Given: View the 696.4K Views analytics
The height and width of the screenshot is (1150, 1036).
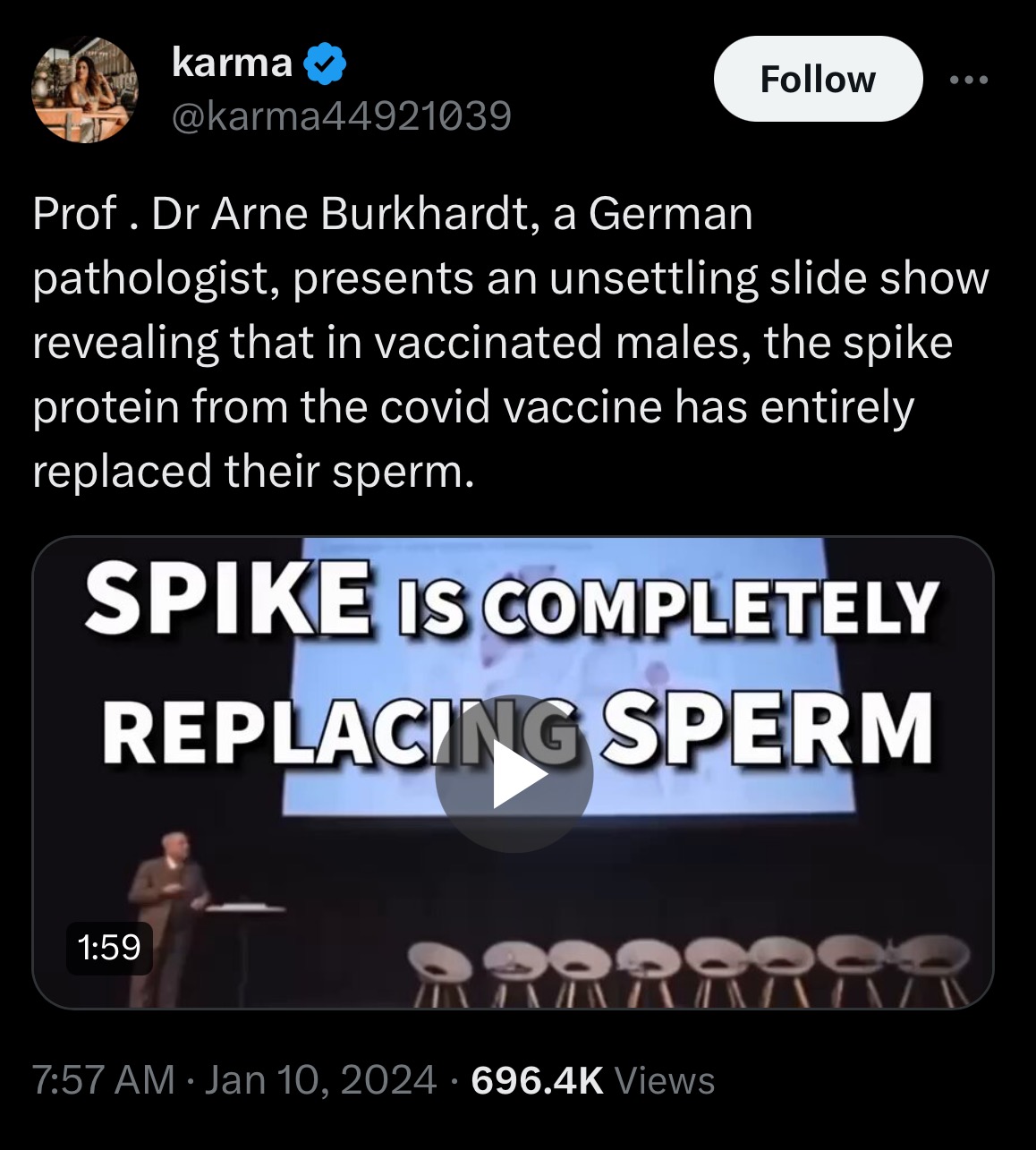Looking at the screenshot, I should tap(592, 1080).
